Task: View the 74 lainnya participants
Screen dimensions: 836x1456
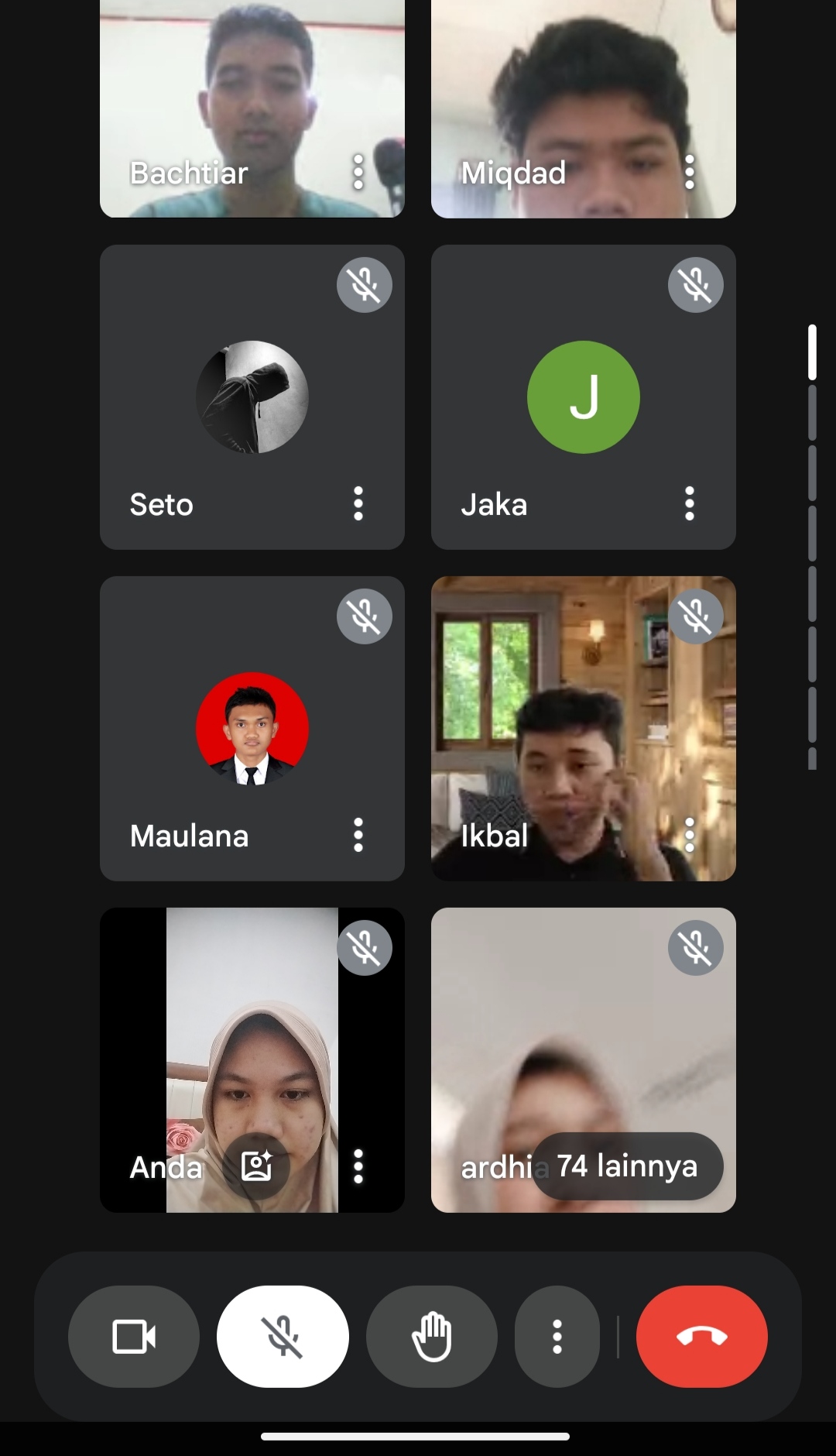Action: click(627, 1166)
